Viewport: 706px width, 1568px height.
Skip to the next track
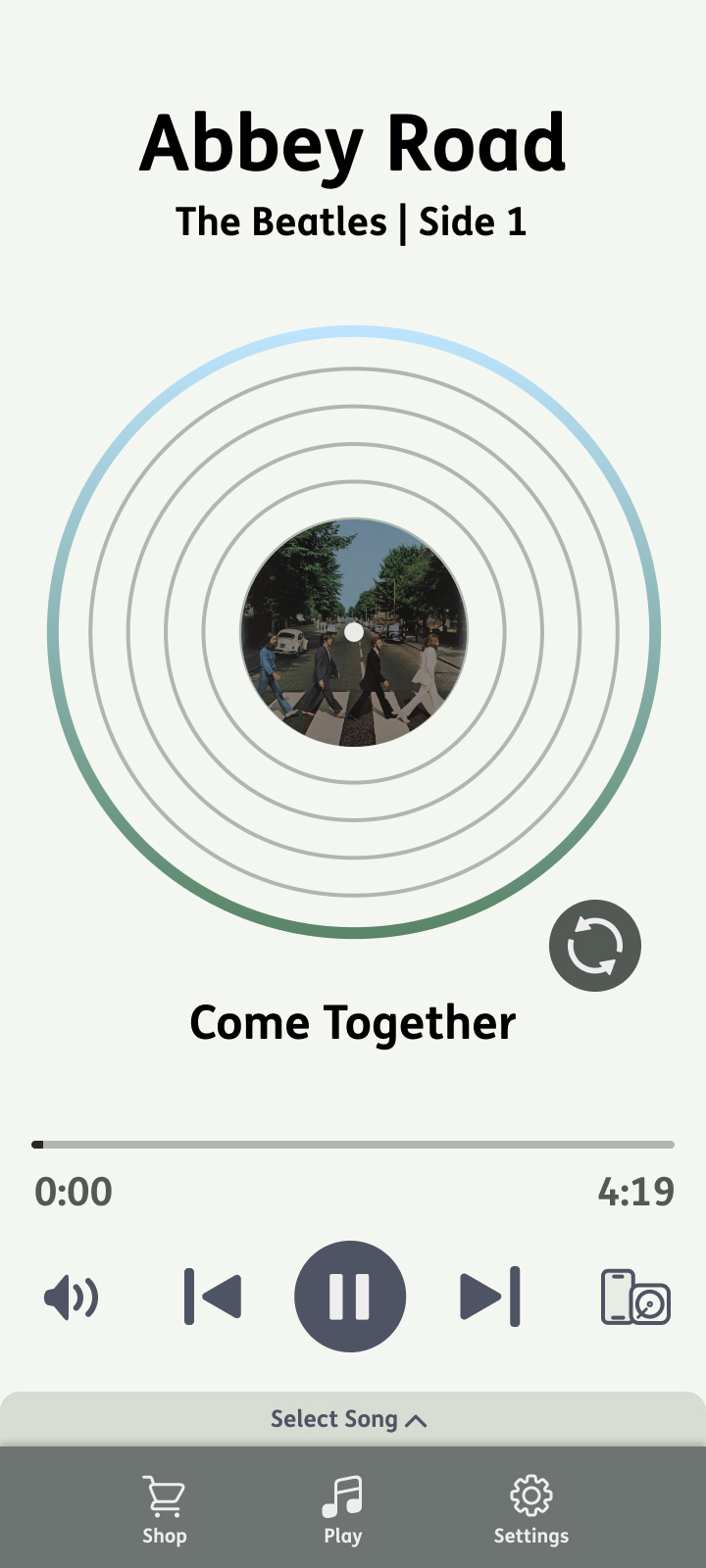(x=490, y=1297)
